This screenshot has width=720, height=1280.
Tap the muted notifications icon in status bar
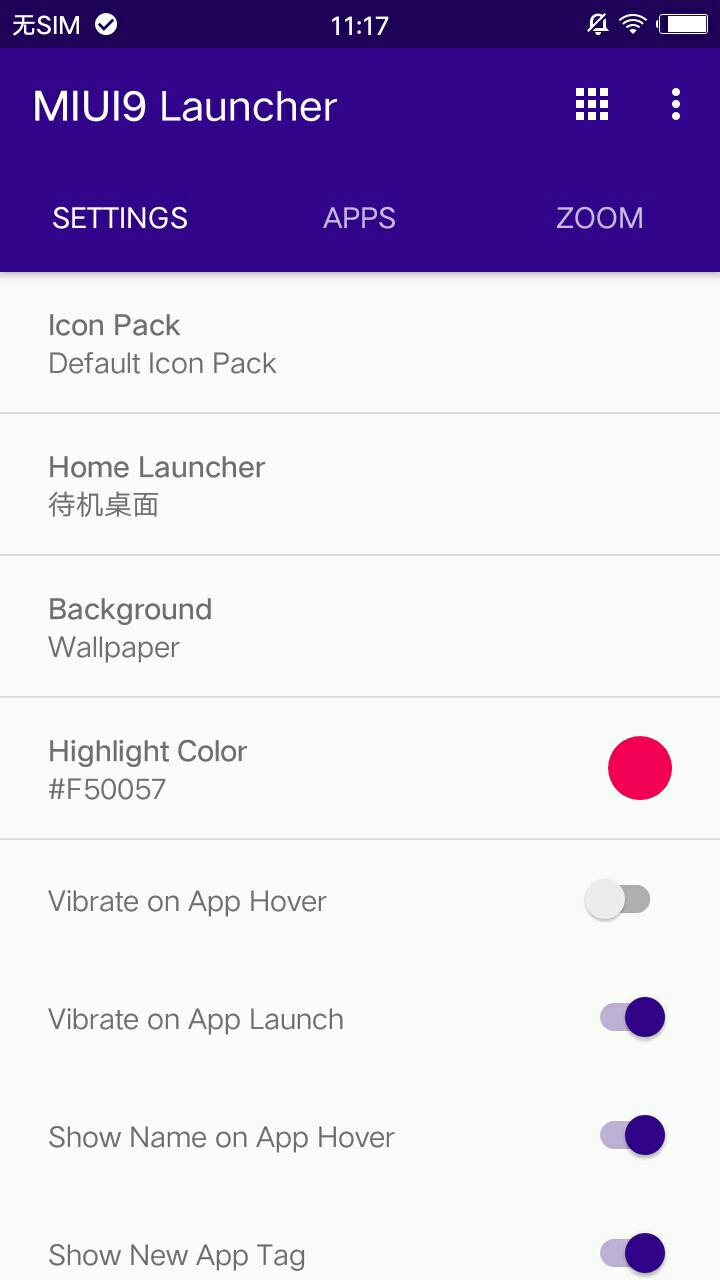pos(597,24)
